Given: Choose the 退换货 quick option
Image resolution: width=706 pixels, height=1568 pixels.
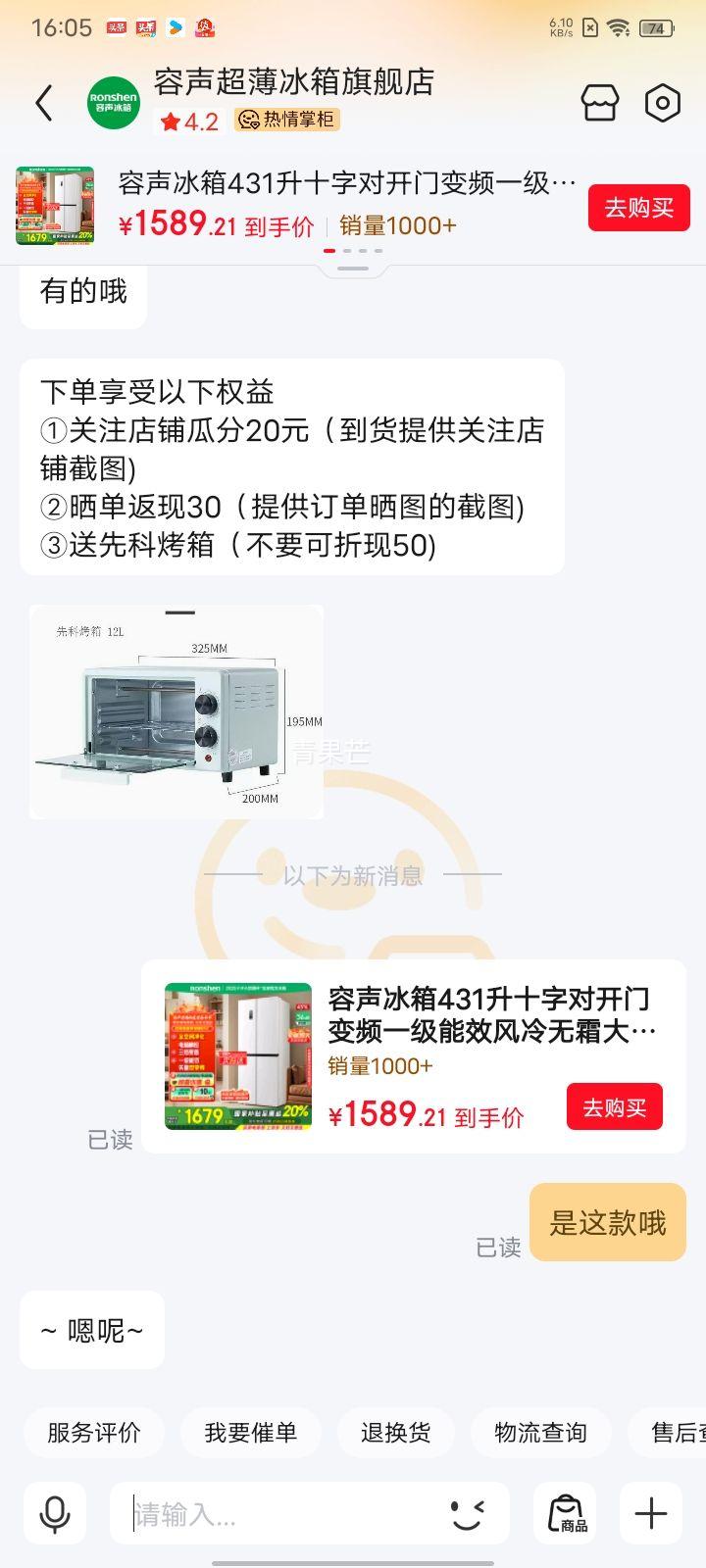Looking at the screenshot, I should pyautogui.click(x=396, y=1433).
